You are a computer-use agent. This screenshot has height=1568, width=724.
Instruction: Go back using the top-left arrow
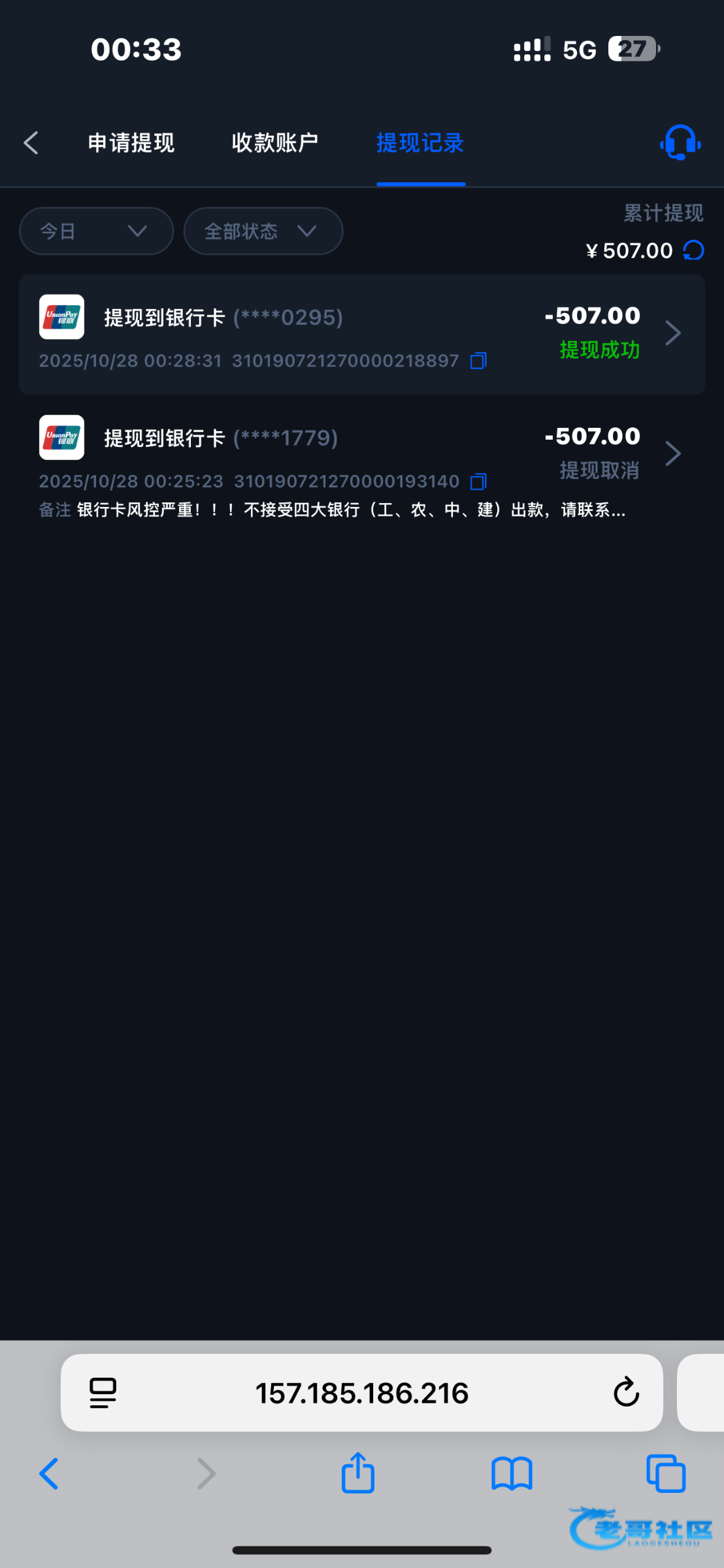coord(31,142)
